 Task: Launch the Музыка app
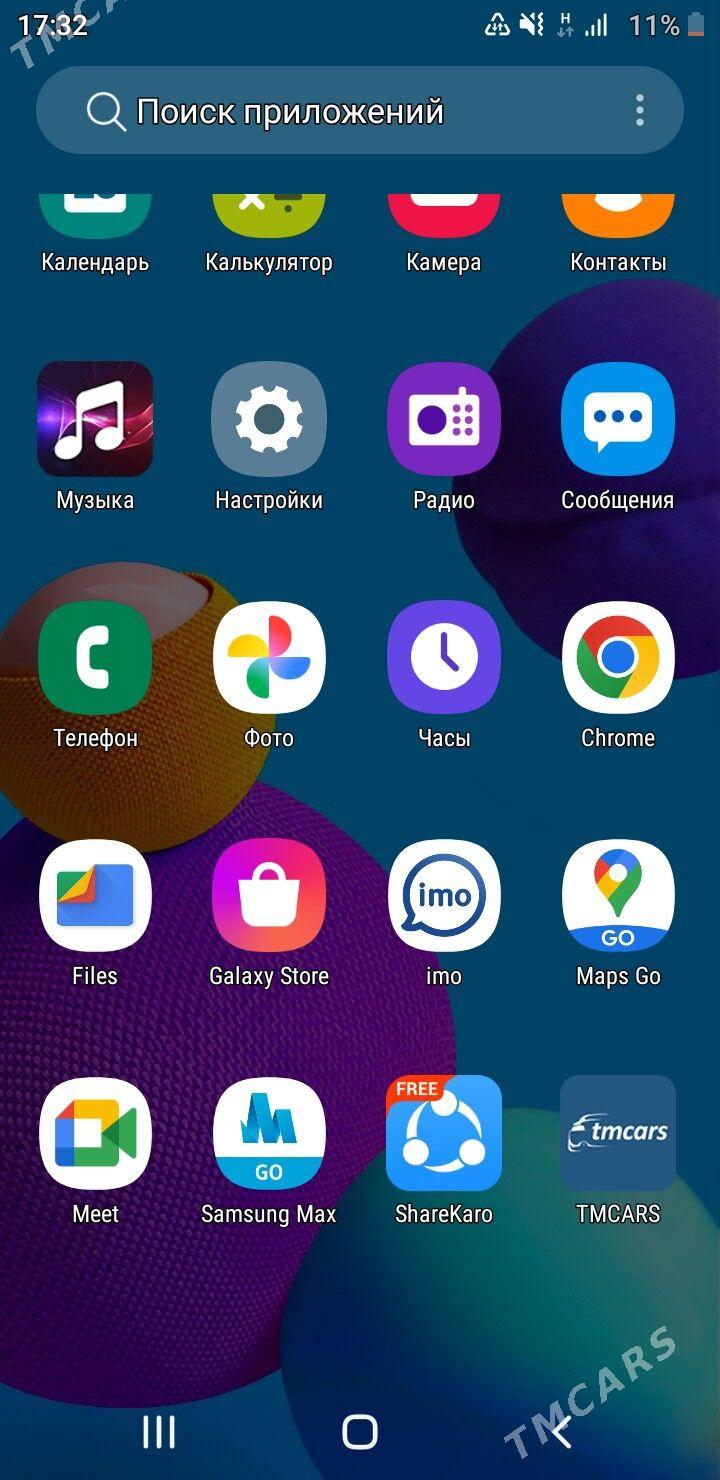(x=95, y=420)
